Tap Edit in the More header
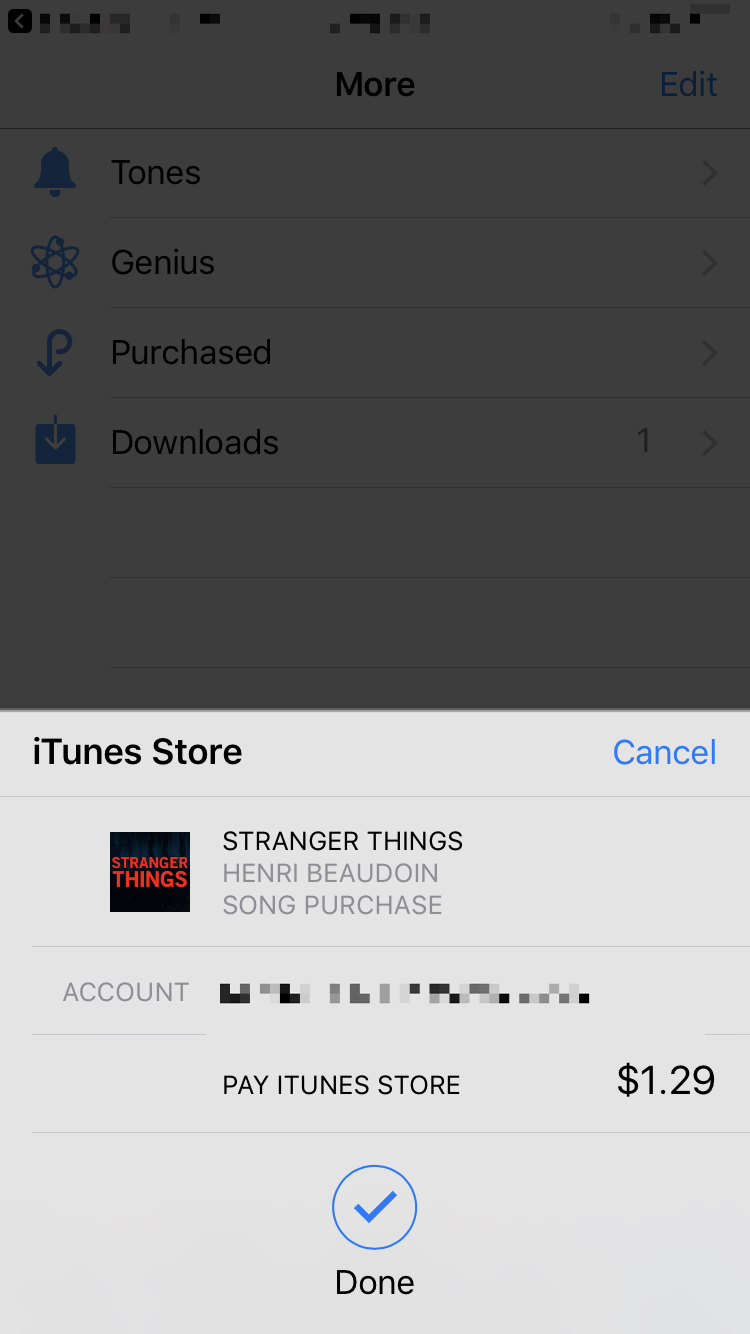 [x=688, y=84]
